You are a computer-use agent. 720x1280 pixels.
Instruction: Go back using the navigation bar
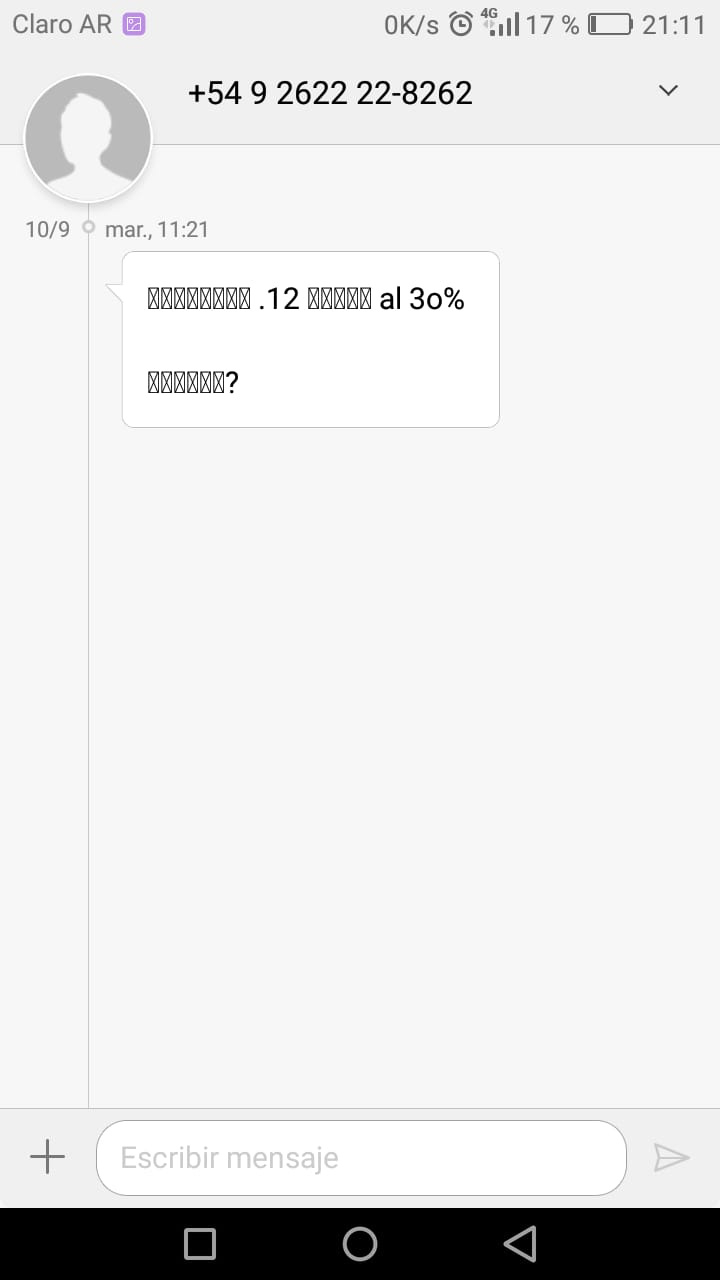(x=520, y=1244)
